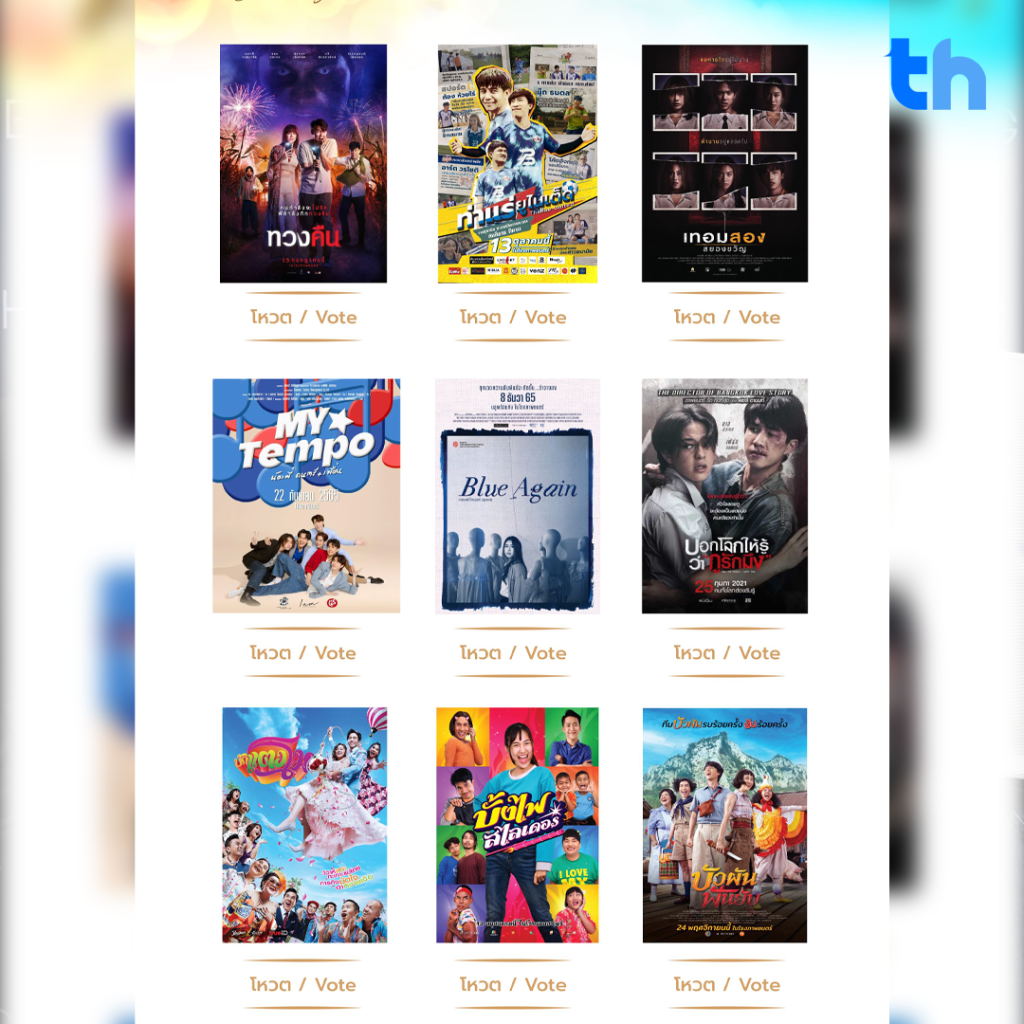This screenshot has width=1024, height=1024.
Task: Open the เทอมสอง สยองขวัญ poster
Action: pyautogui.click(x=725, y=163)
